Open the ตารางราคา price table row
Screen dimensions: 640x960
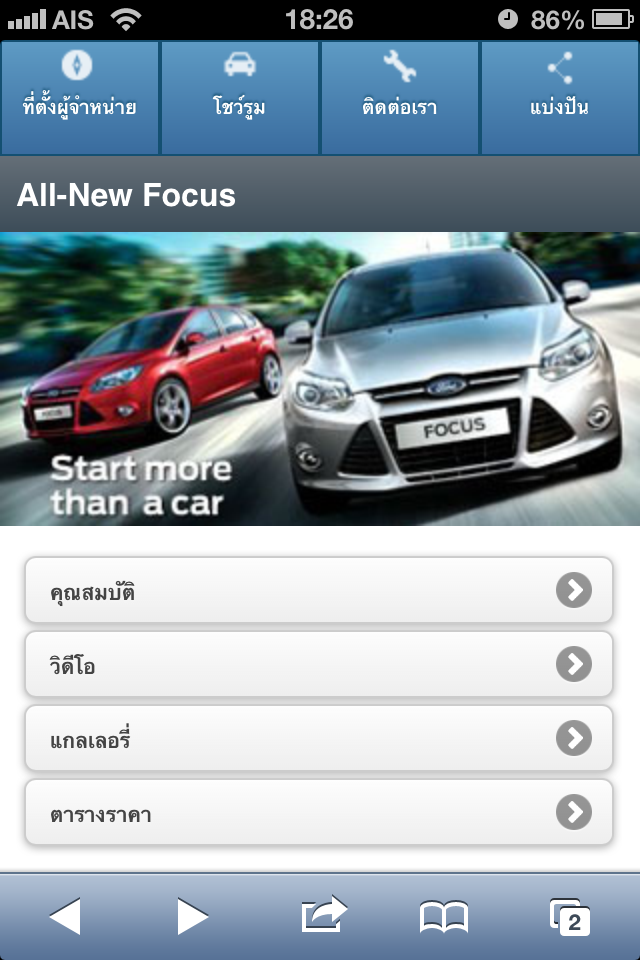point(319,813)
